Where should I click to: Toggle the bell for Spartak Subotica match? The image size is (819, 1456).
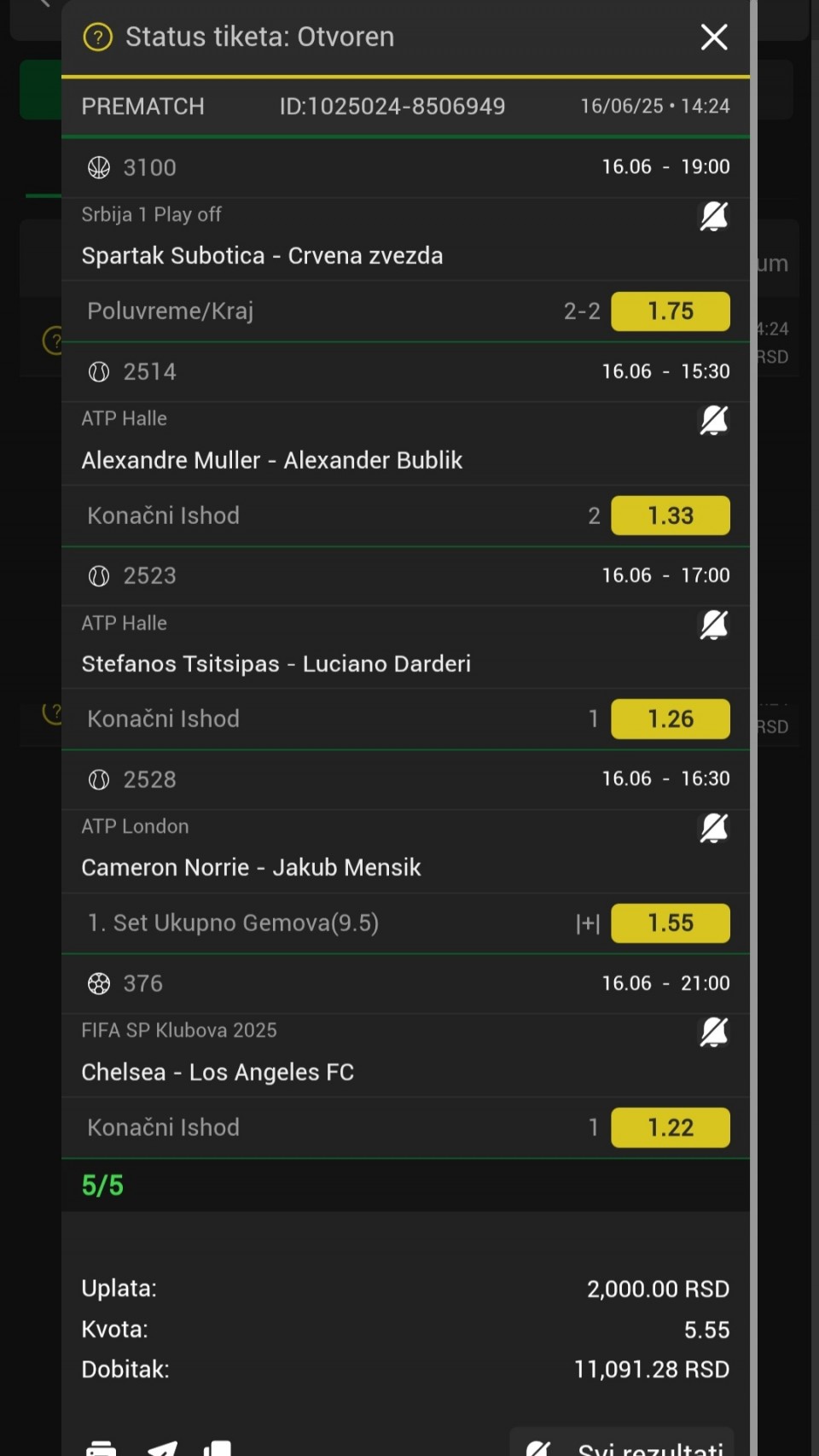click(713, 217)
